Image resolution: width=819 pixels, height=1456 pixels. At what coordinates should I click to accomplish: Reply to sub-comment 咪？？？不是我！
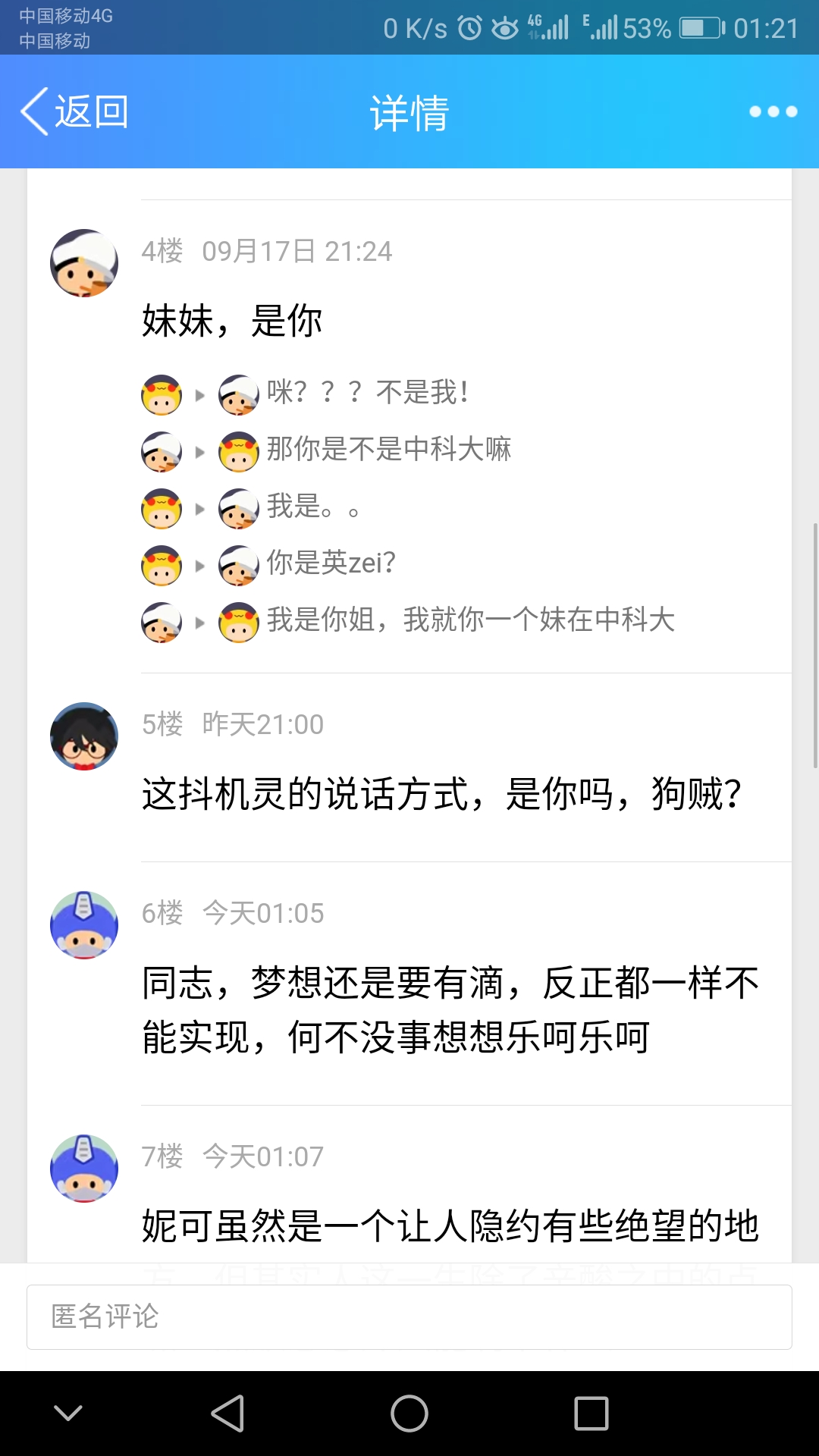point(367,392)
